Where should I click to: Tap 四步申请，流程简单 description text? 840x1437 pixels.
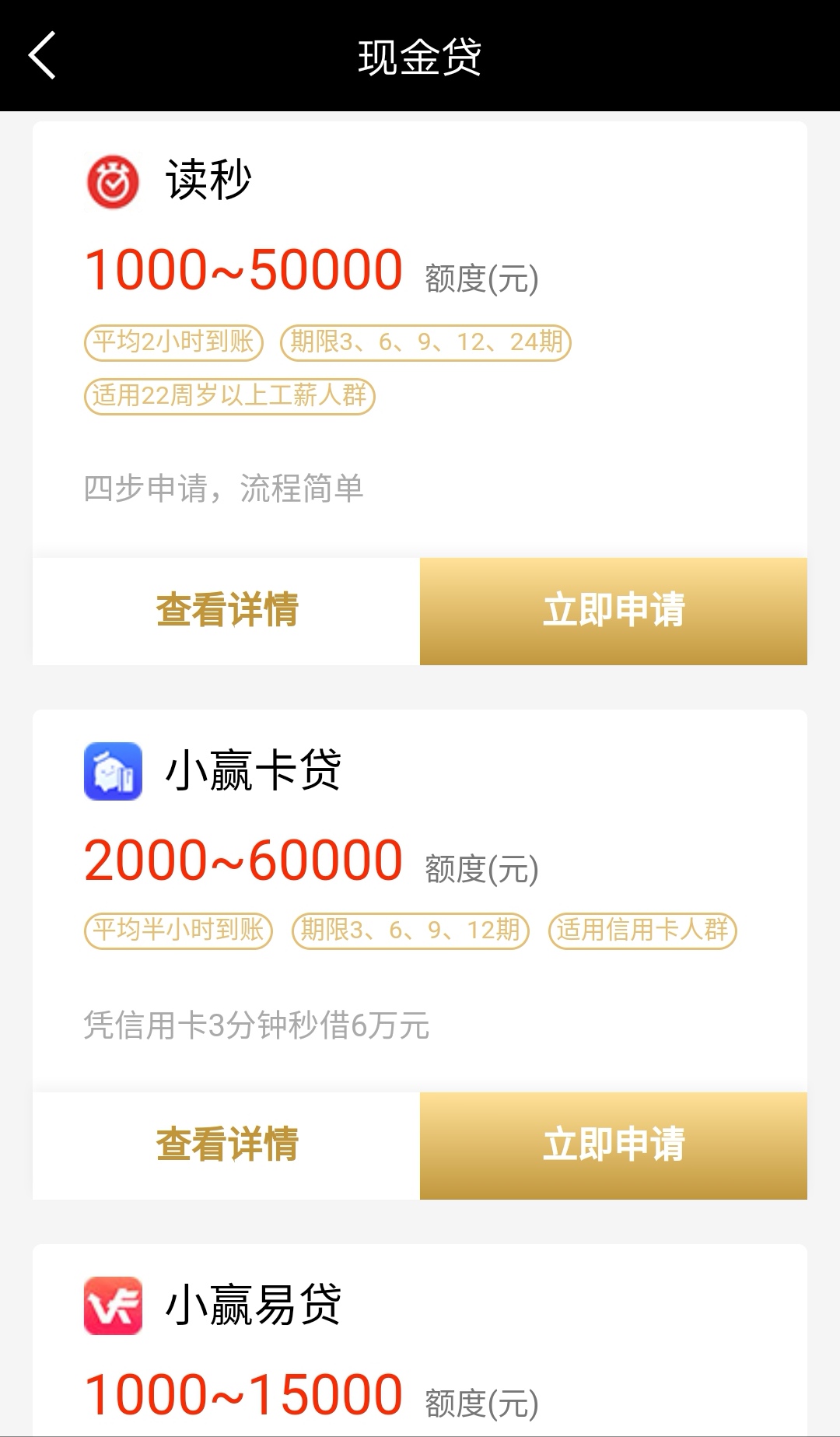pyautogui.click(x=226, y=489)
